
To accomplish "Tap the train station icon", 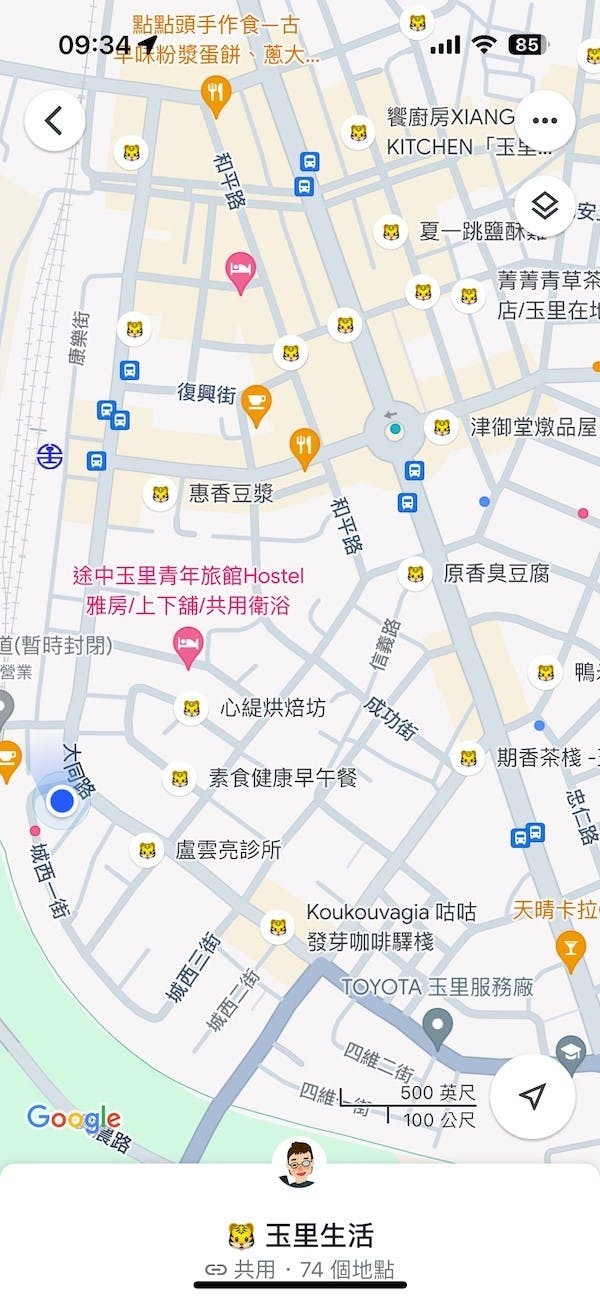I will click(49, 456).
